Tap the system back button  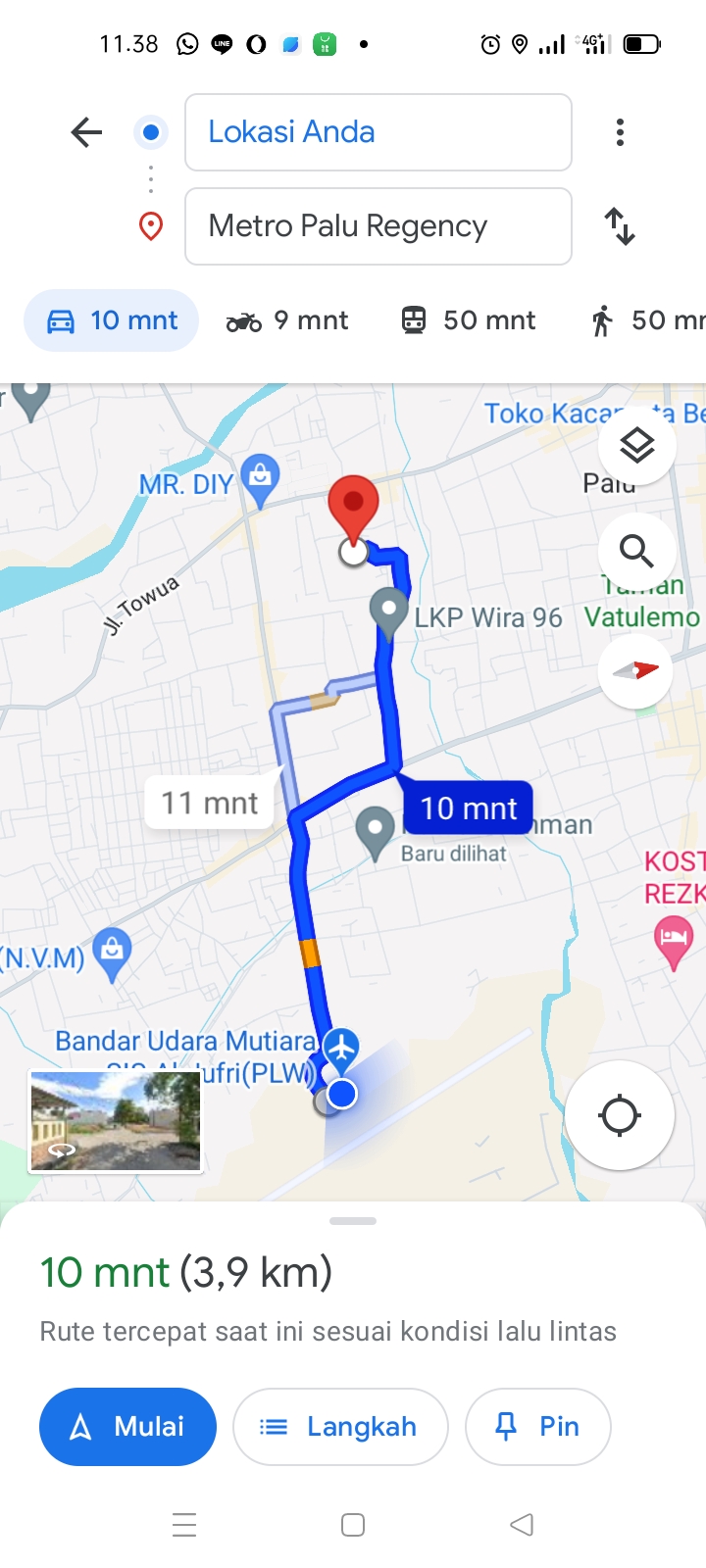[522, 1525]
